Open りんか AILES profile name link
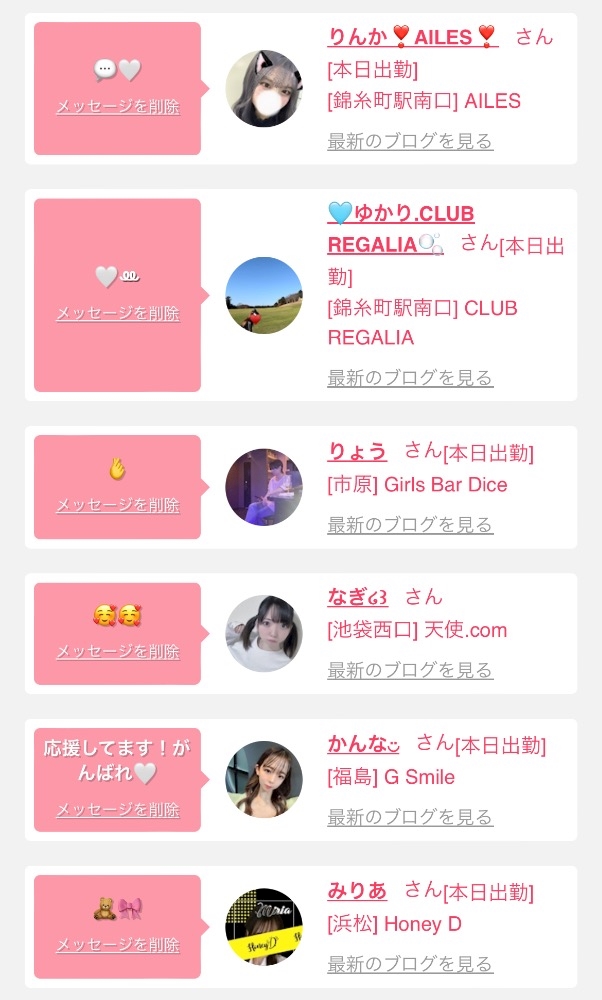This screenshot has width=602, height=1000. pos(412,37)
